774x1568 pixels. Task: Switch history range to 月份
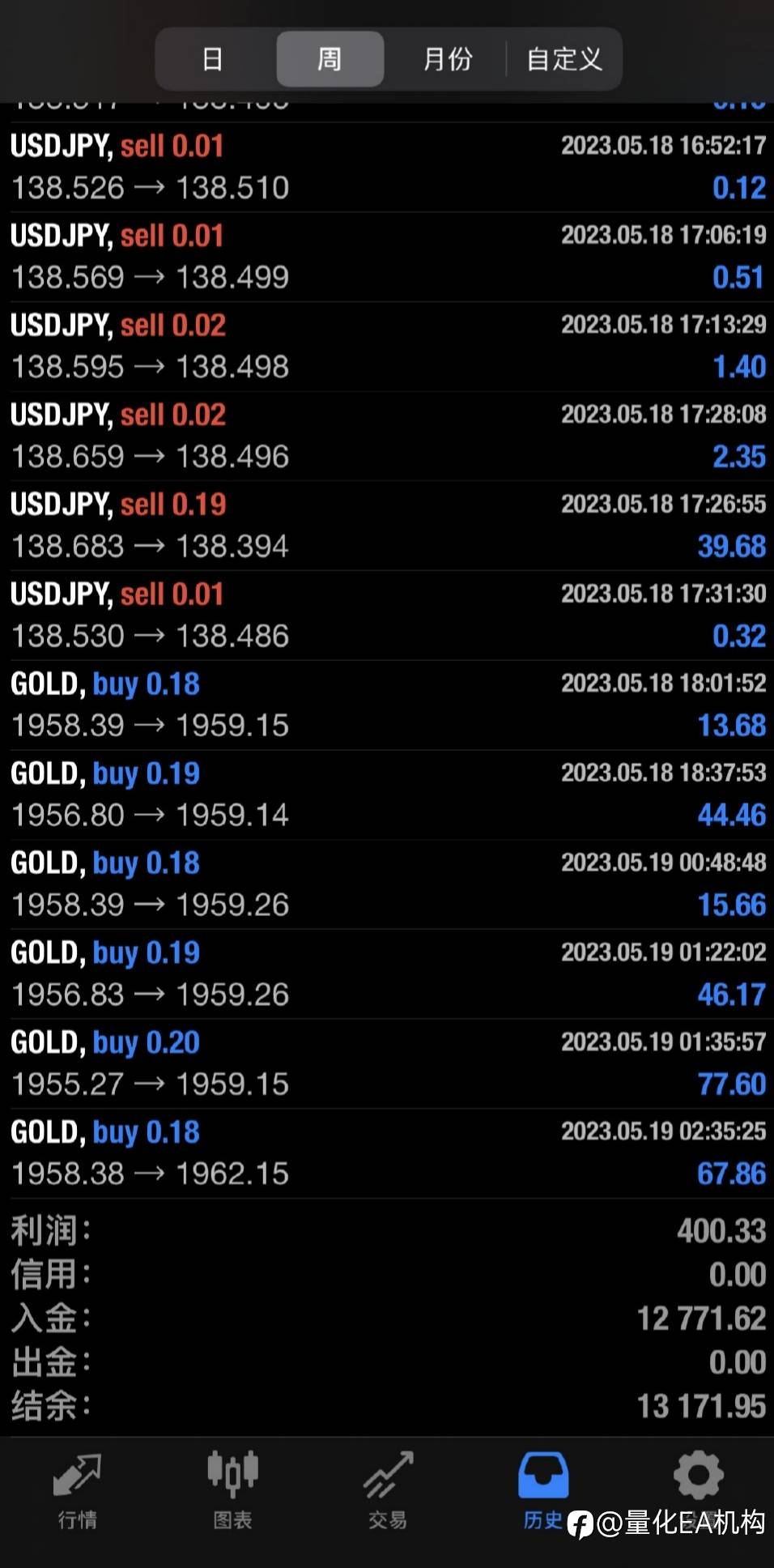click(447, 59)
